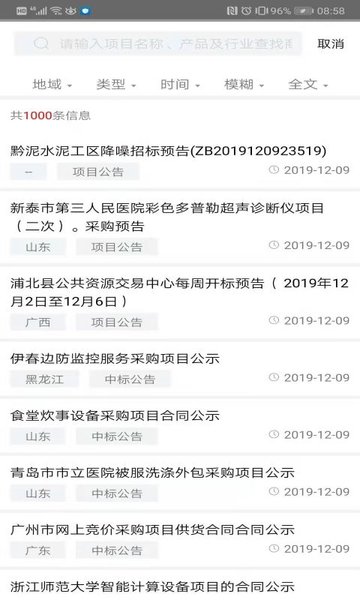Open 浙江师范大学智能计算设备项目 contract notice

click(180, 585)
